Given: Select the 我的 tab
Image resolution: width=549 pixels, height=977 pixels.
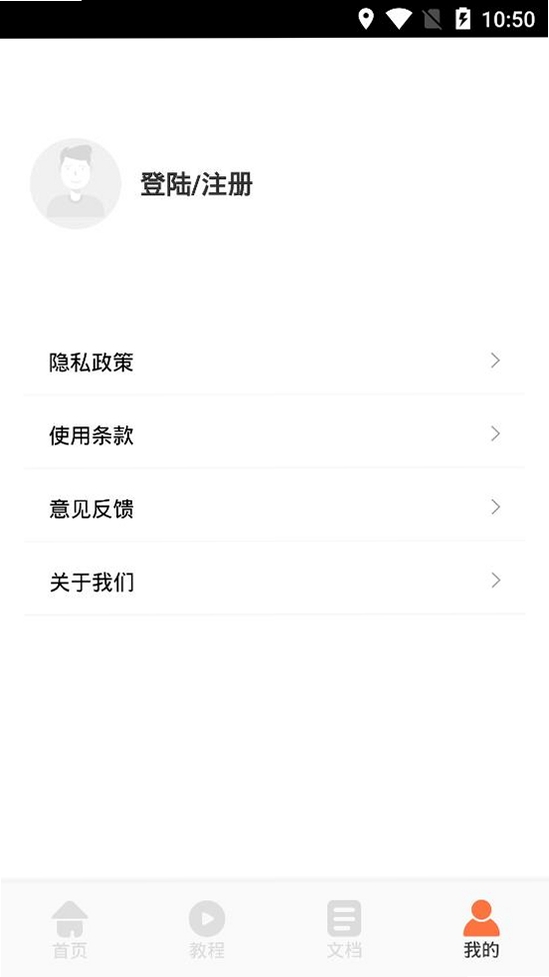Looking at the screenshot, I should pyautogui.click(x=480, y=929).
